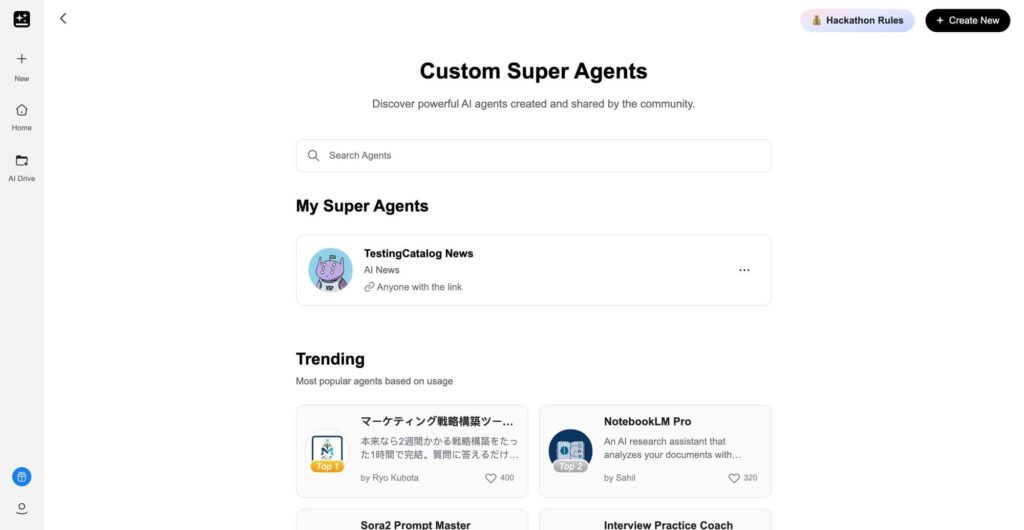Open the TestingCatalog News agent
This screenshot has height=530, width=1024.
[x=418, y=254]
